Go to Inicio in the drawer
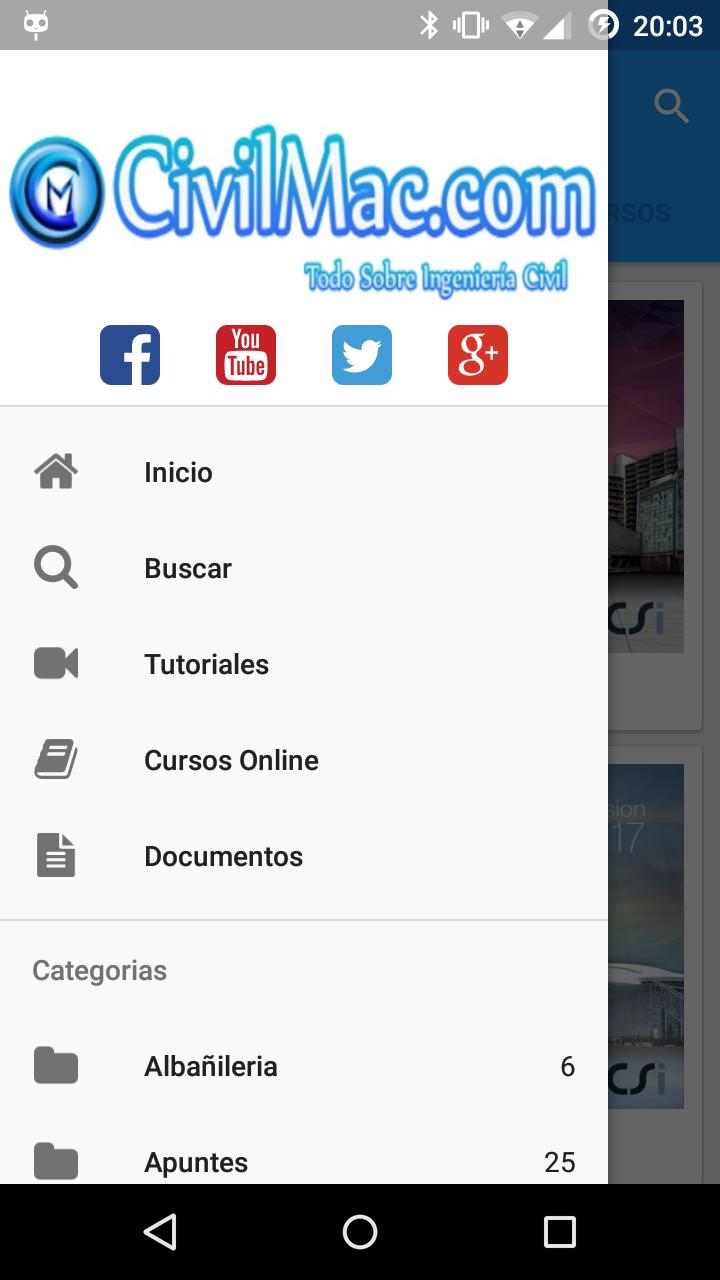The height and width of the screenshot is (1280, 720). pyautogui.click(x=178, y=472)
